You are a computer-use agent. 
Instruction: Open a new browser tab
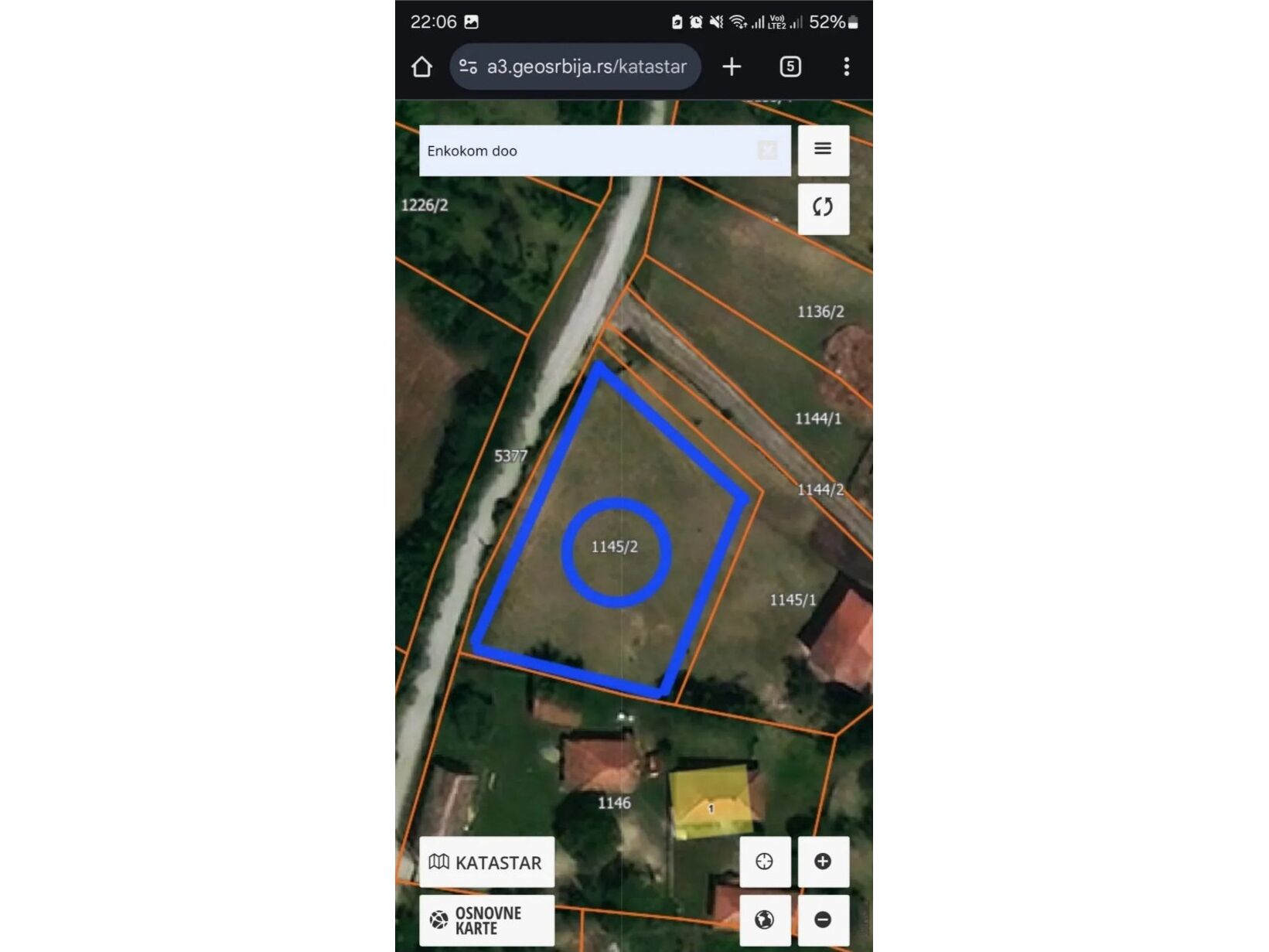click(732, 67)
